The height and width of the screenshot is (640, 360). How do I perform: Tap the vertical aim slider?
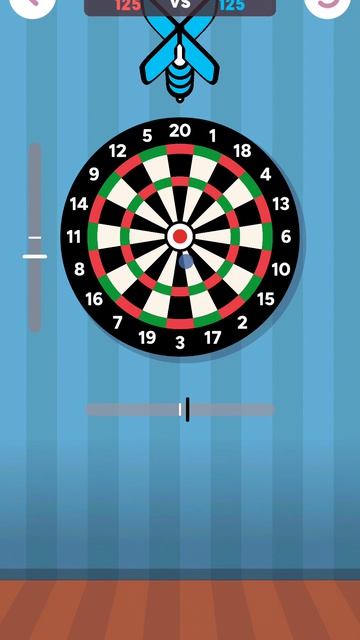tap(35, 237)
